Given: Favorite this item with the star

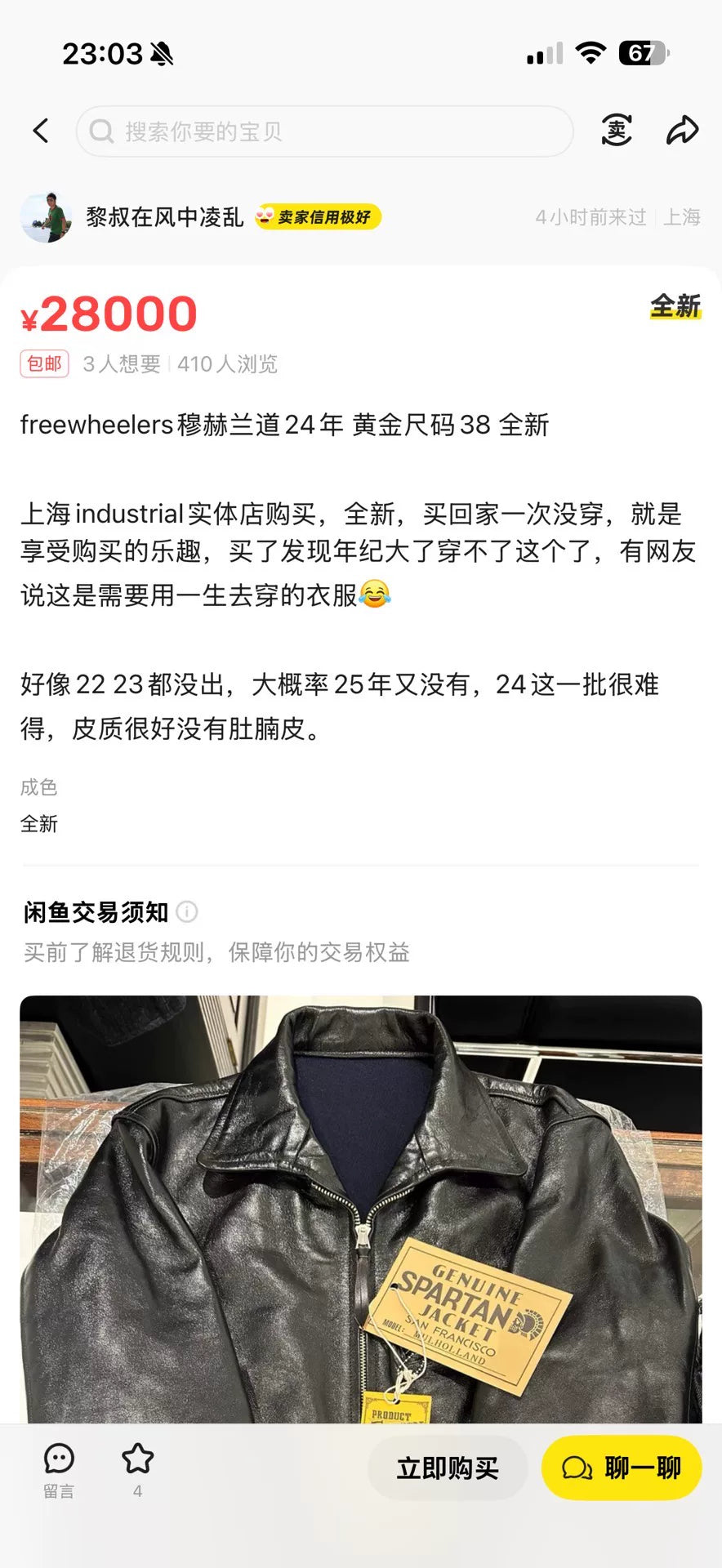Looking at the screenshot, I should pyautogui.click(x=137, y=1468).
